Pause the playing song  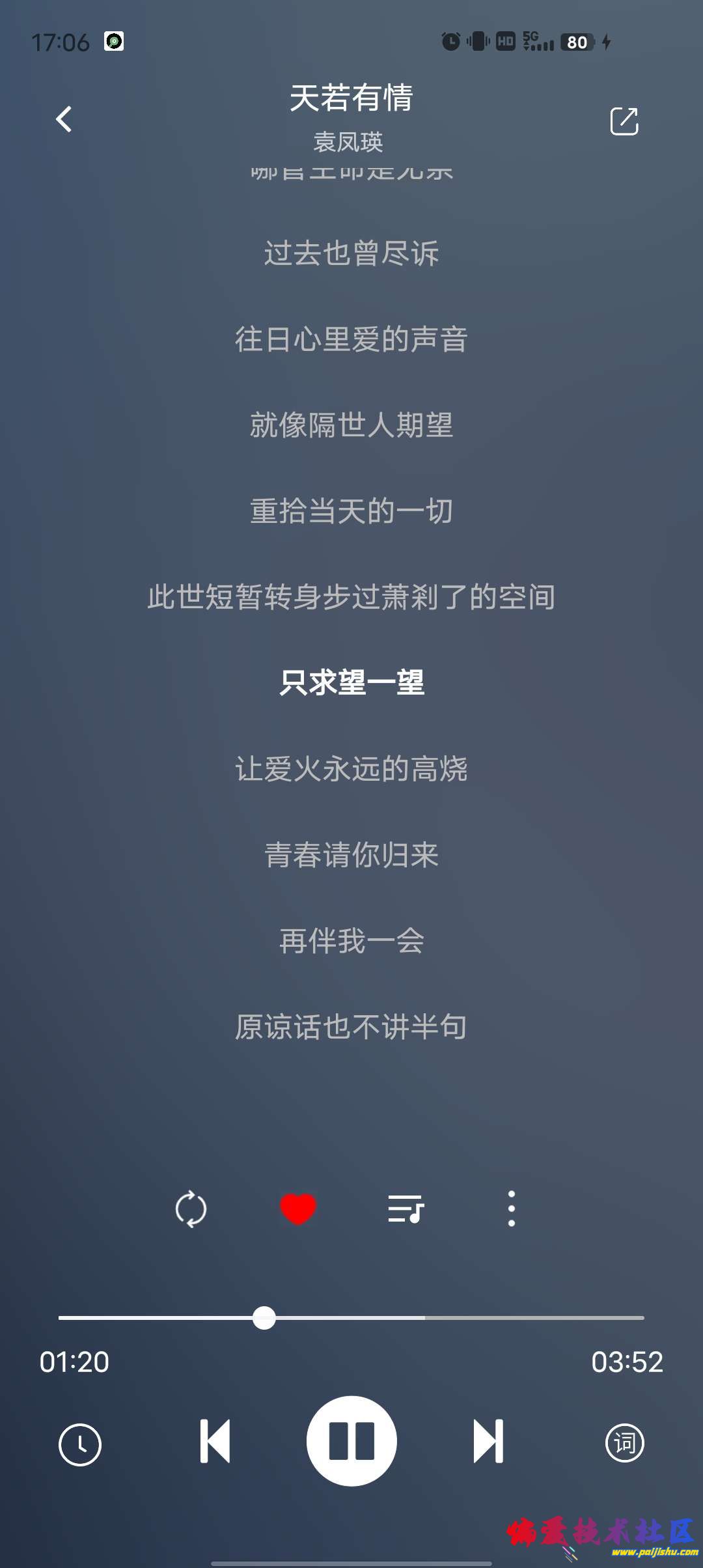351,1441
